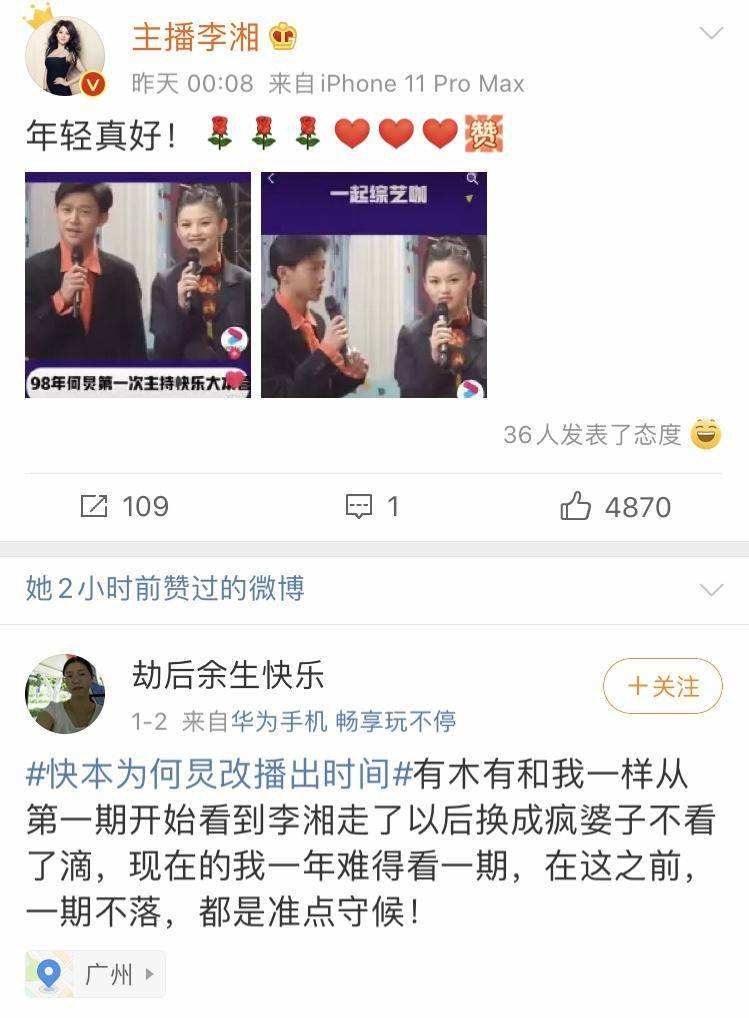Open the username 主播李湘
The width and height of the screenshot is (749, 1018).
[x=196, y=37]
